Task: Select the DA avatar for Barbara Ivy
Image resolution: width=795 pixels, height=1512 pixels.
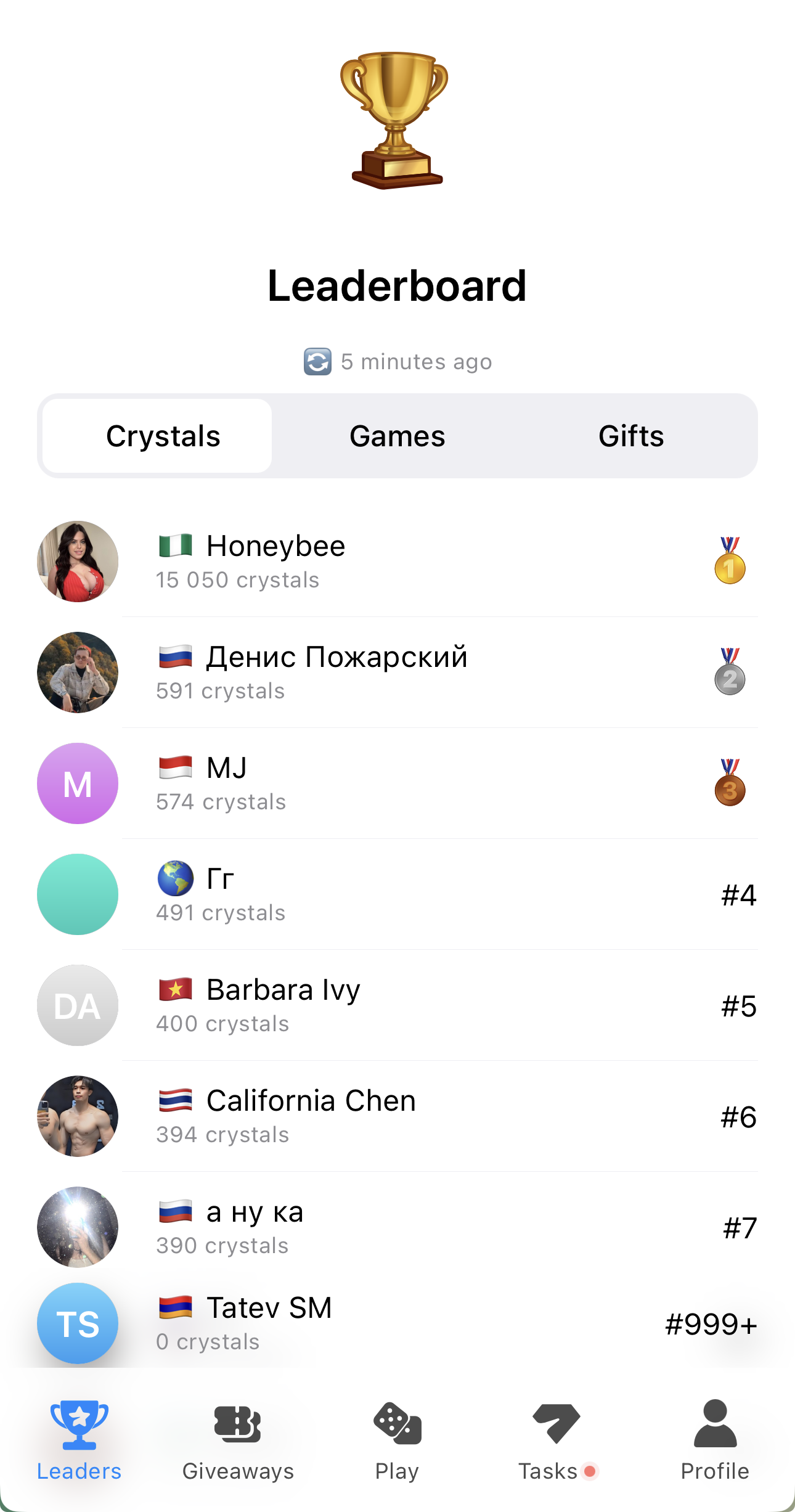Action: pyautogui.click(x=77, y=1005)
